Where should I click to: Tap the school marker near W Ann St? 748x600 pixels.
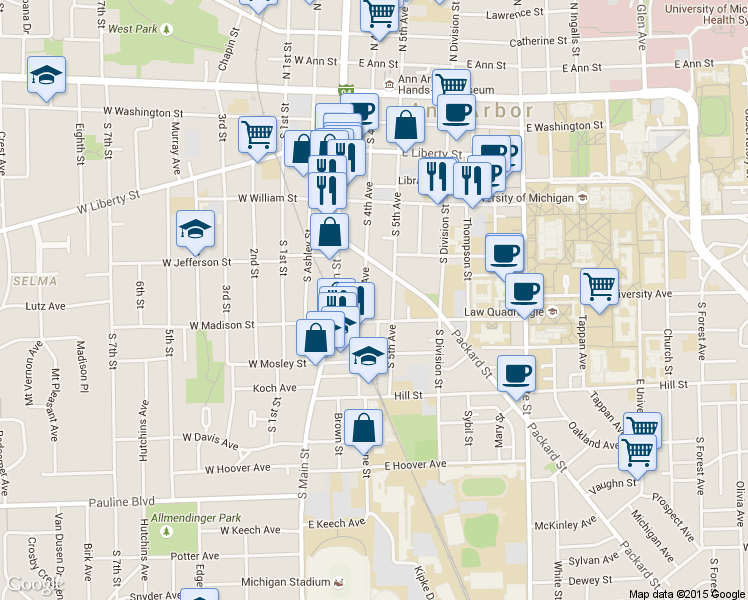pyautogui.click(x=45, y=75)
